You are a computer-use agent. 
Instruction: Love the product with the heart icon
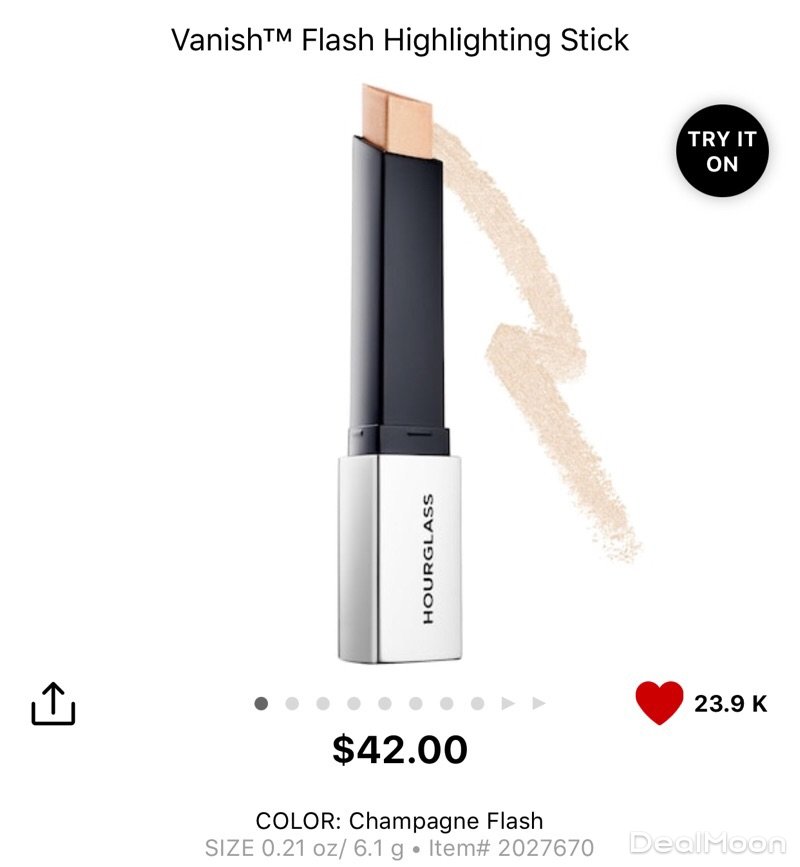659,702
